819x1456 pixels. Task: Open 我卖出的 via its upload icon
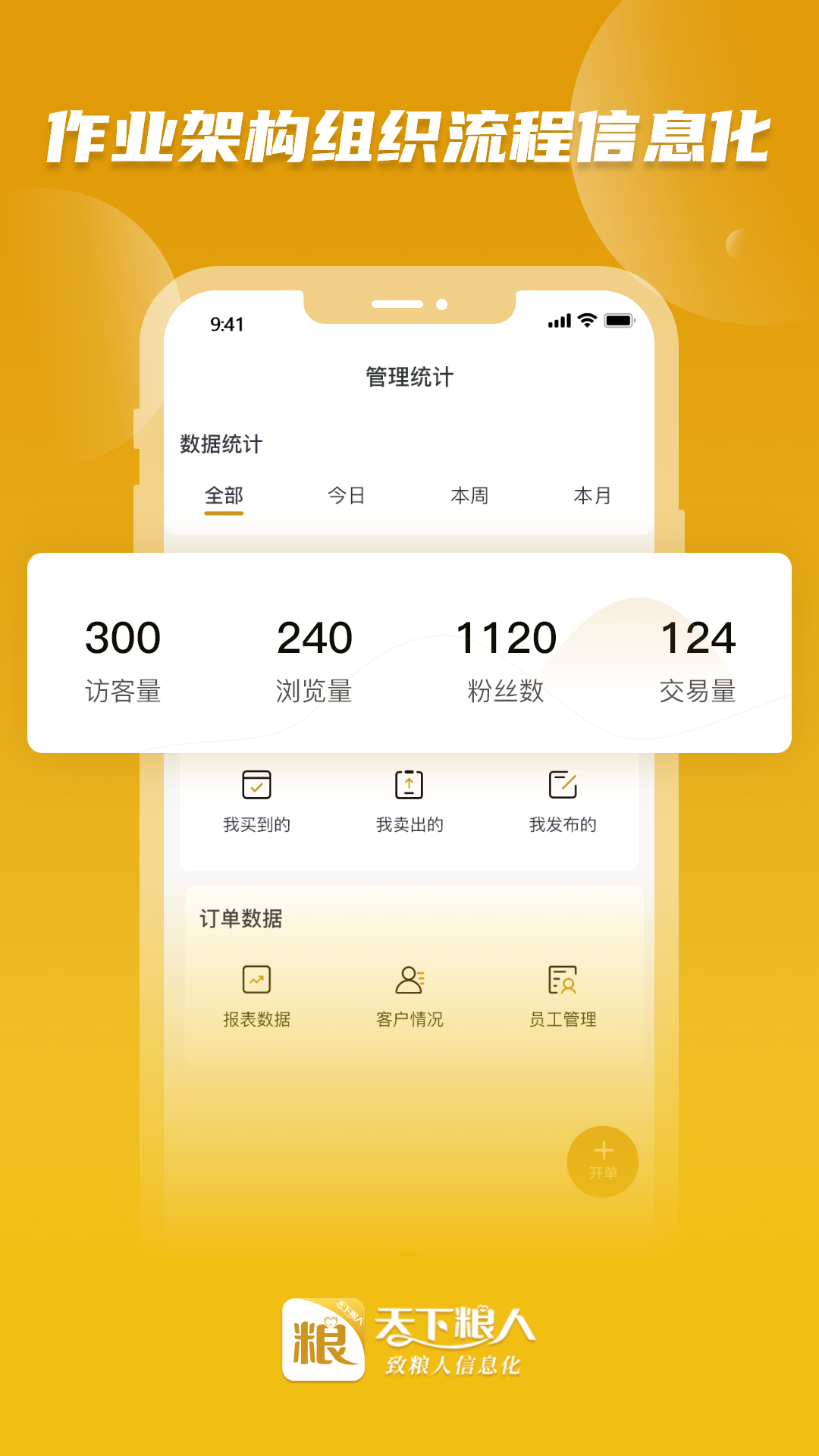tap(409, 785)
